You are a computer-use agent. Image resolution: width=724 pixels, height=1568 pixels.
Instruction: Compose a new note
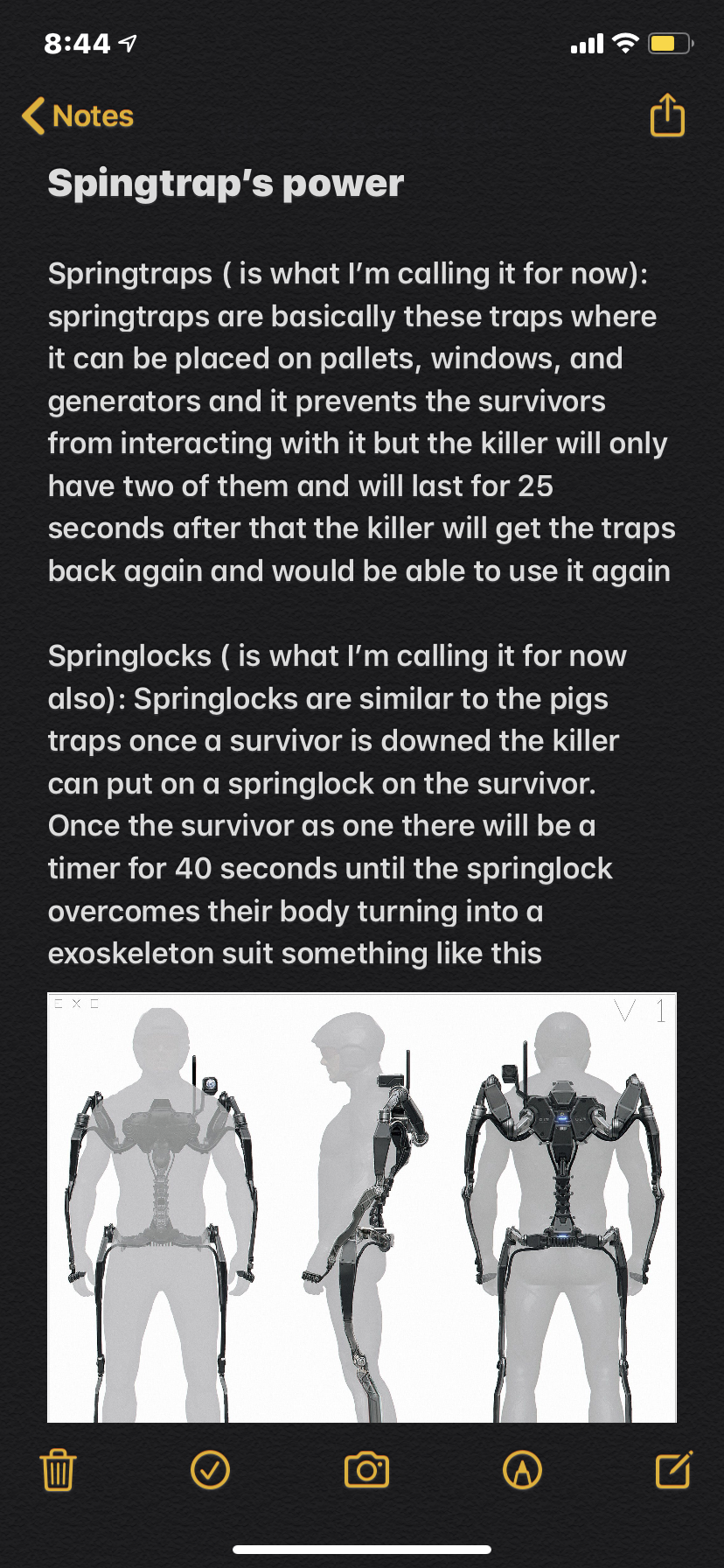673,1470
